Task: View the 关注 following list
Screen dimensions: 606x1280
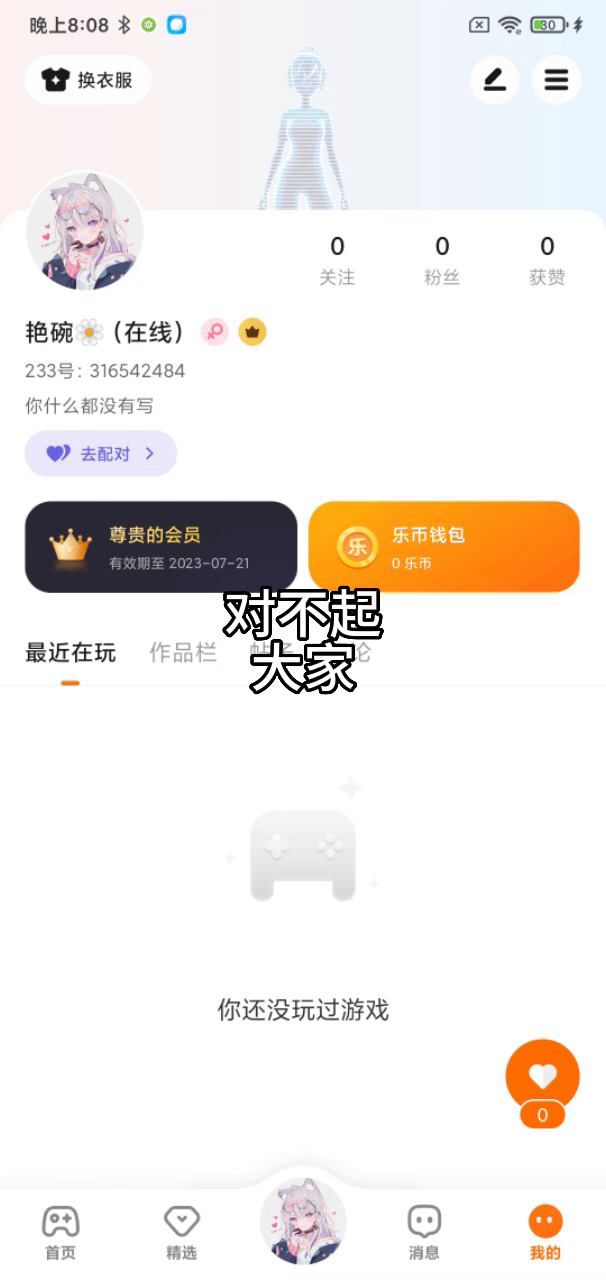Action: click(337, 260)
